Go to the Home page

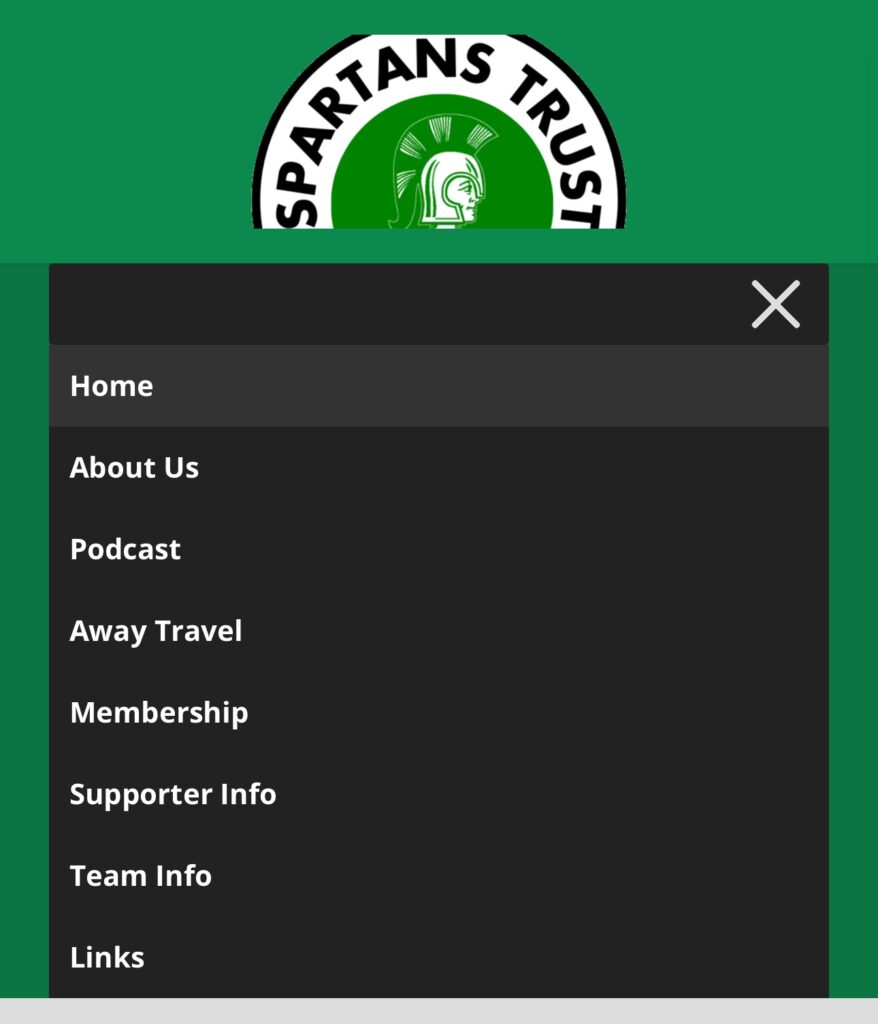click(112, 386)
